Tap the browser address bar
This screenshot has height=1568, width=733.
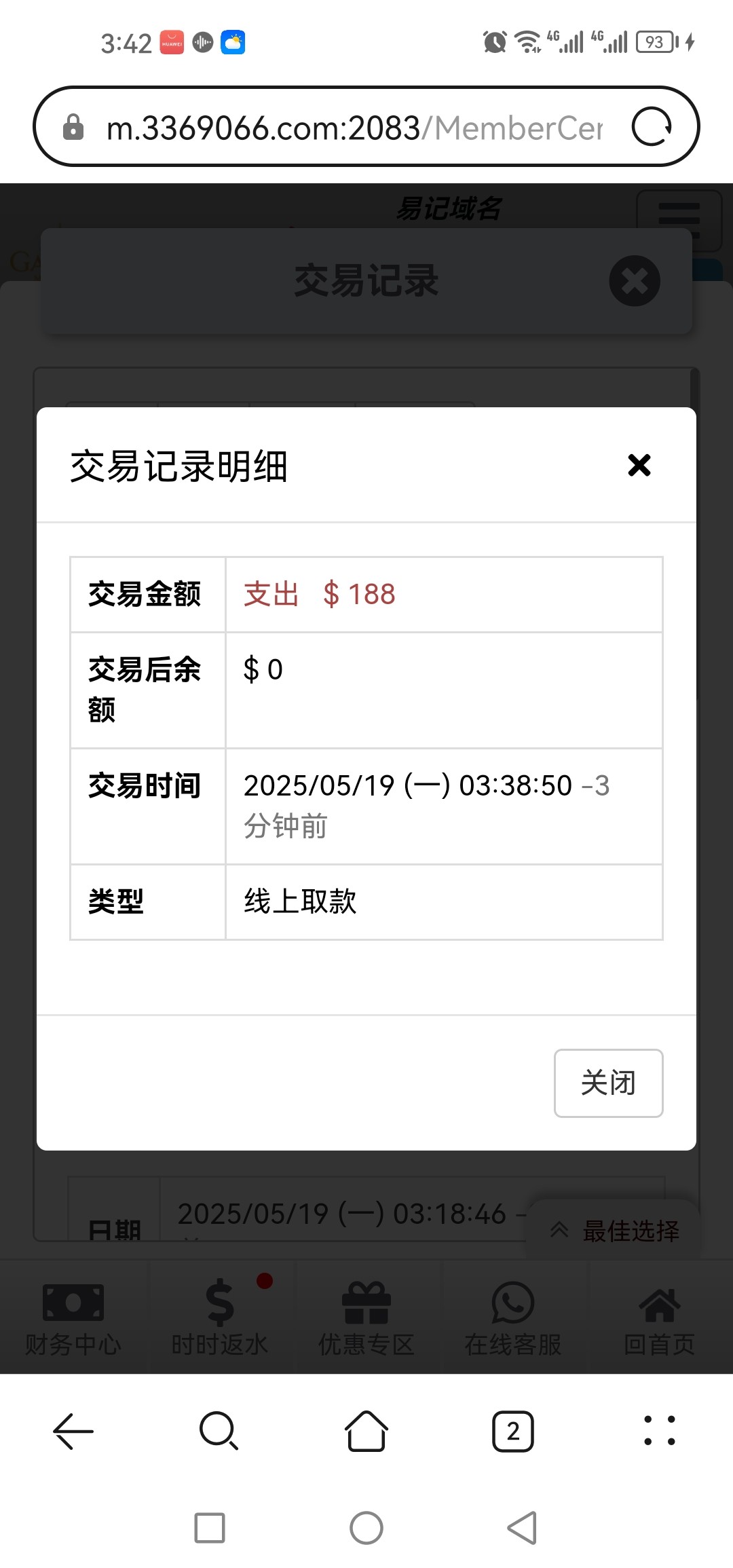click(353, 127)
